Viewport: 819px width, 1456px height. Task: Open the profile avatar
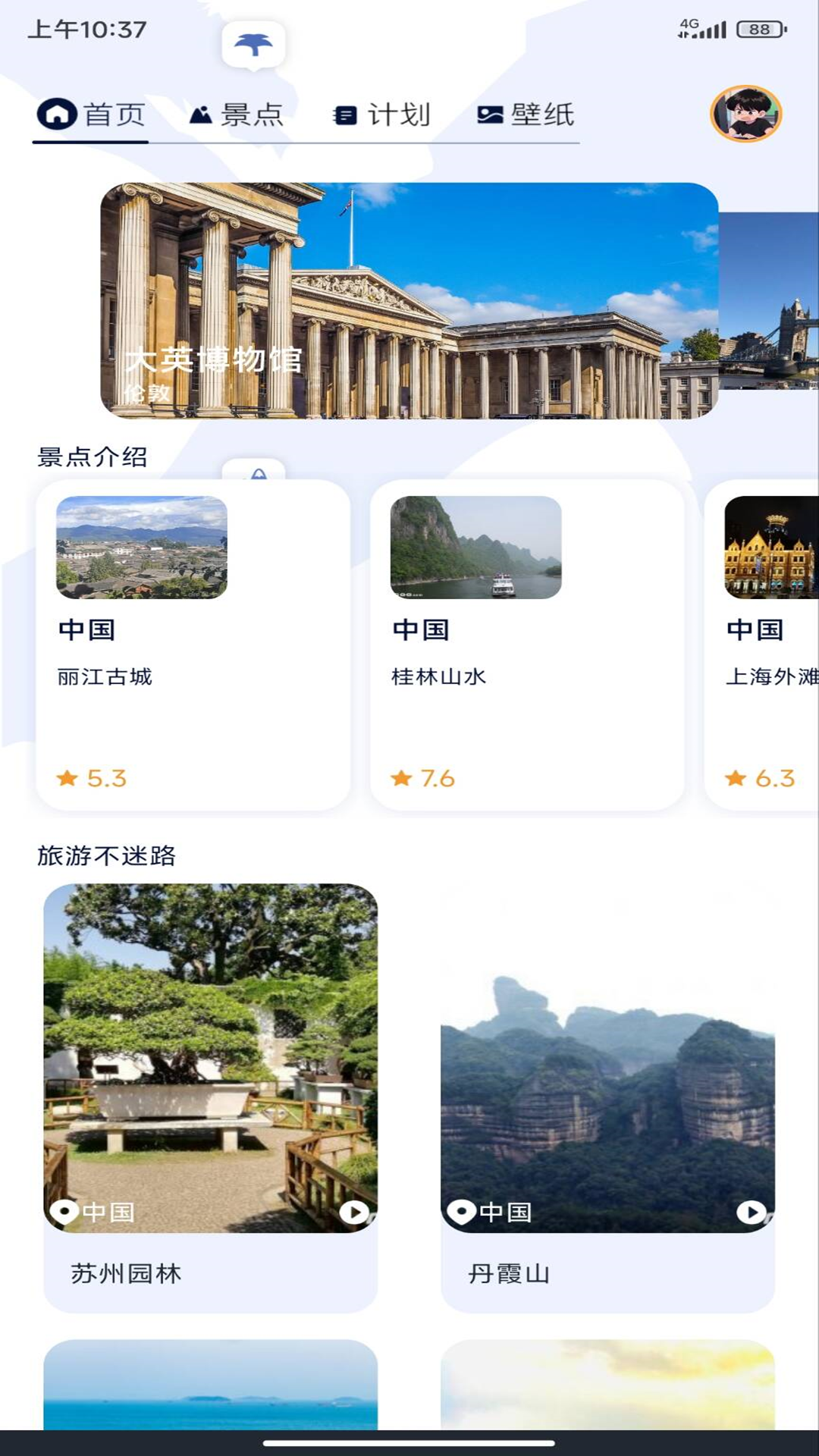point(746,114)
